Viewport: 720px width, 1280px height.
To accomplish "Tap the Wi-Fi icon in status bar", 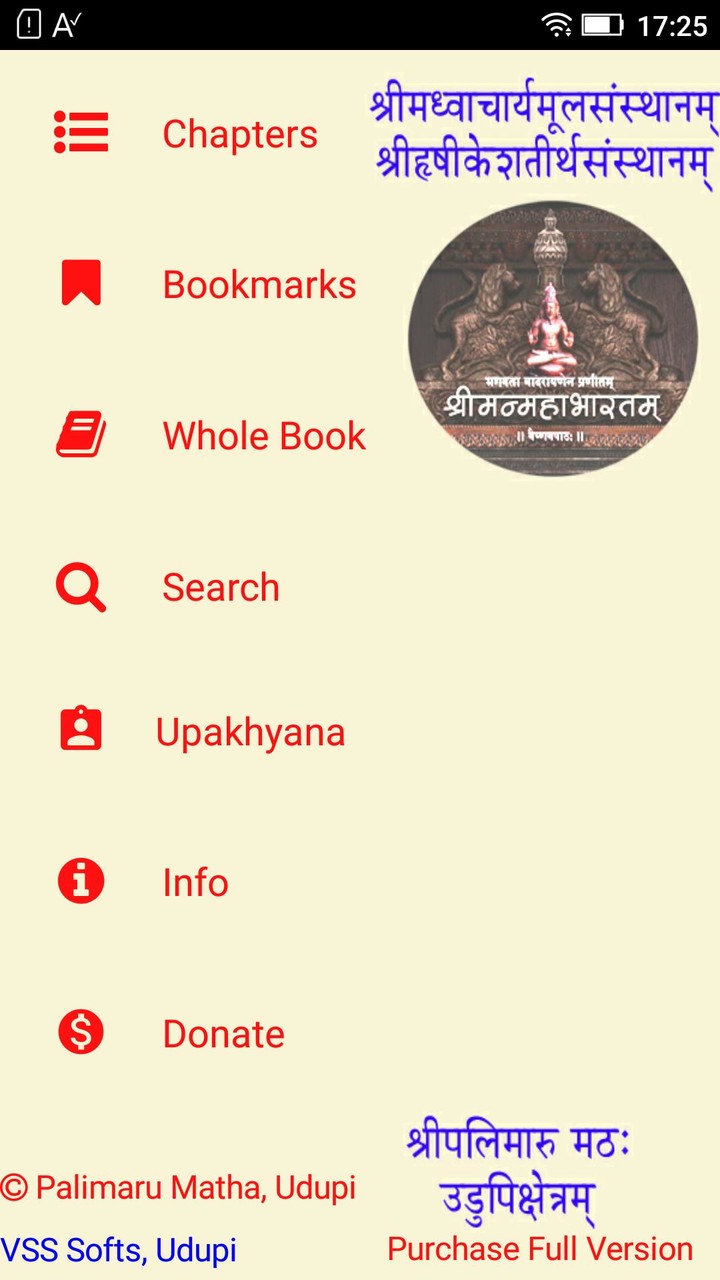I will pos(557,26).
